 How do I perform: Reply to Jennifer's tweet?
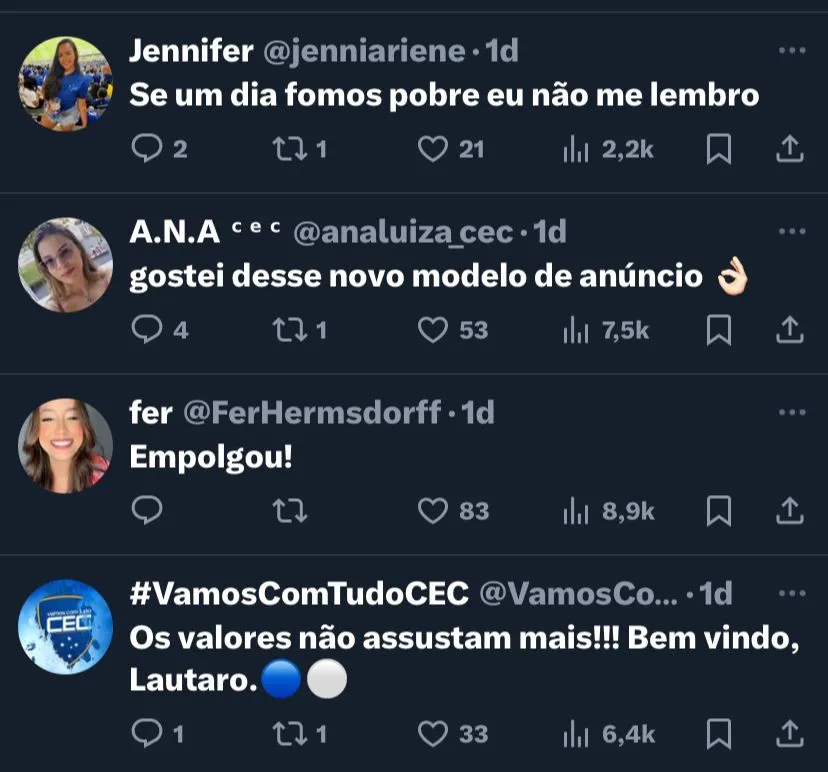pyautogui.click(x=147, y=149)
